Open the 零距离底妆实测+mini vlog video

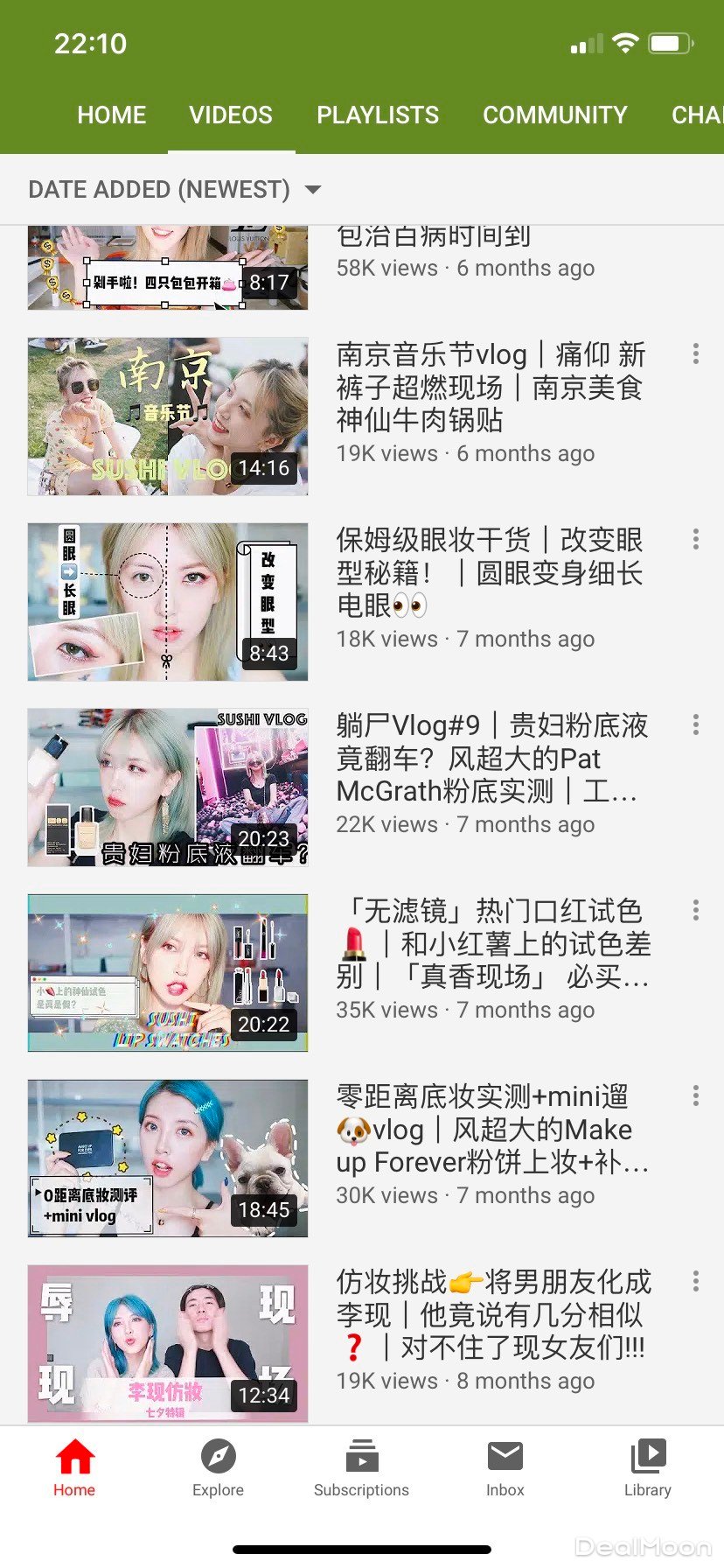click(168, 1158)
